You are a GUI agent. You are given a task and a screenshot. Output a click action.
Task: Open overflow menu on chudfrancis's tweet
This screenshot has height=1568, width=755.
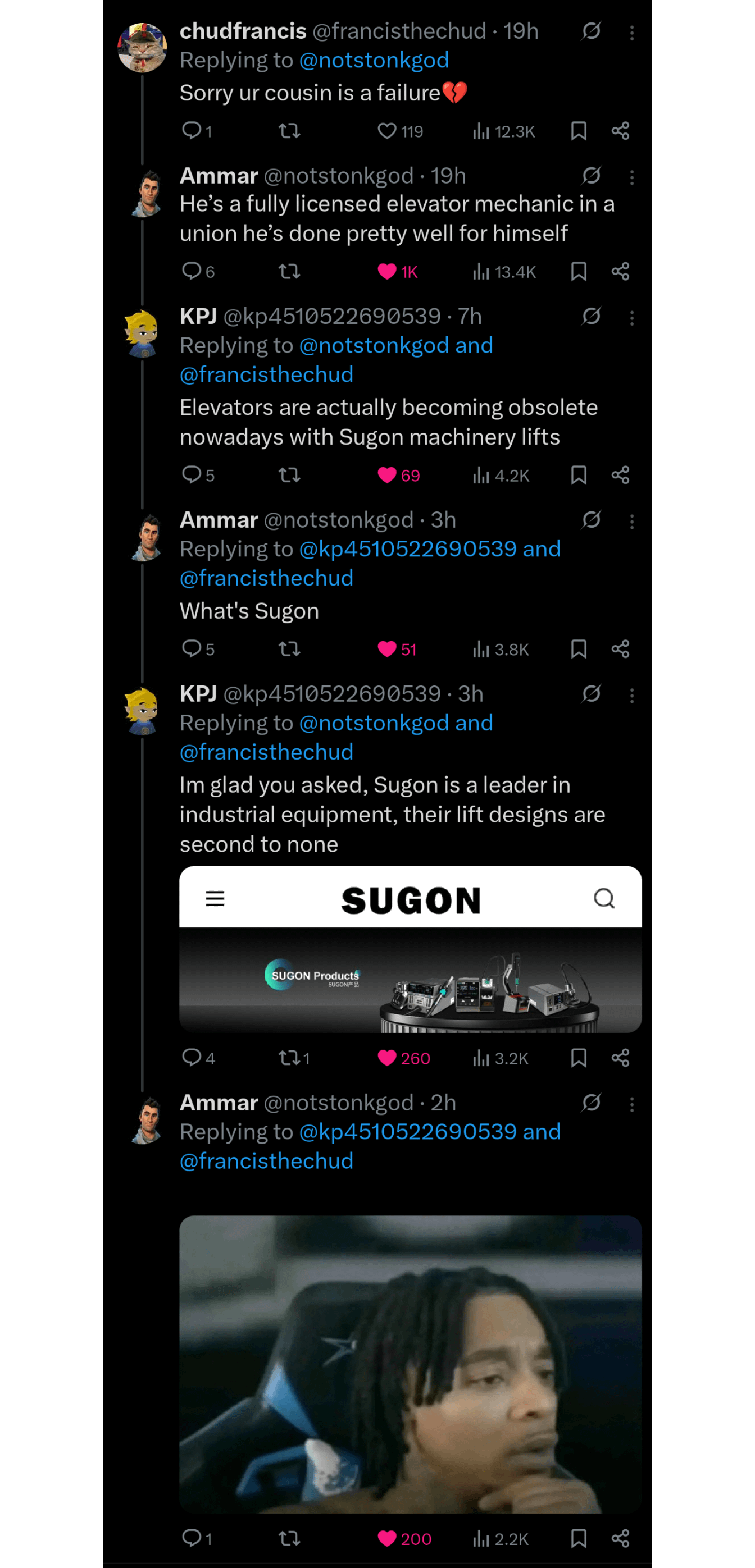coord(632,33)
